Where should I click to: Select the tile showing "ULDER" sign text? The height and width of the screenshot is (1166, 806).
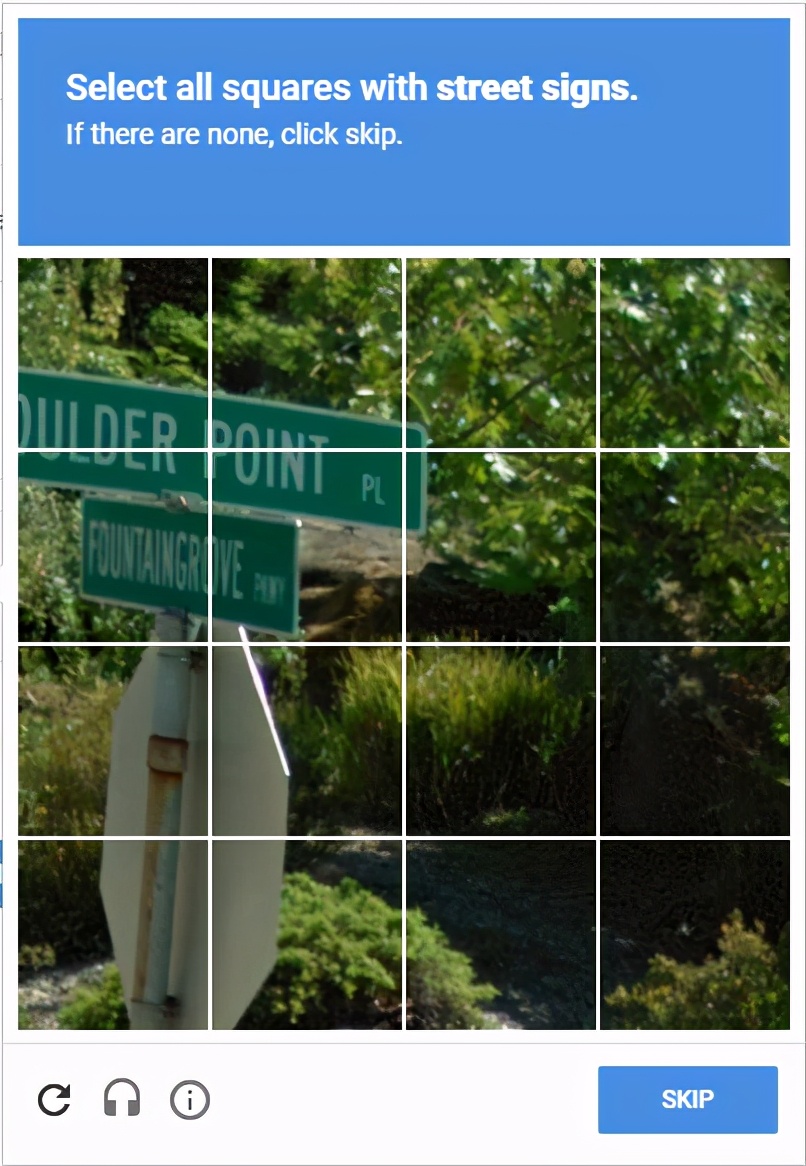pos(113,352)
